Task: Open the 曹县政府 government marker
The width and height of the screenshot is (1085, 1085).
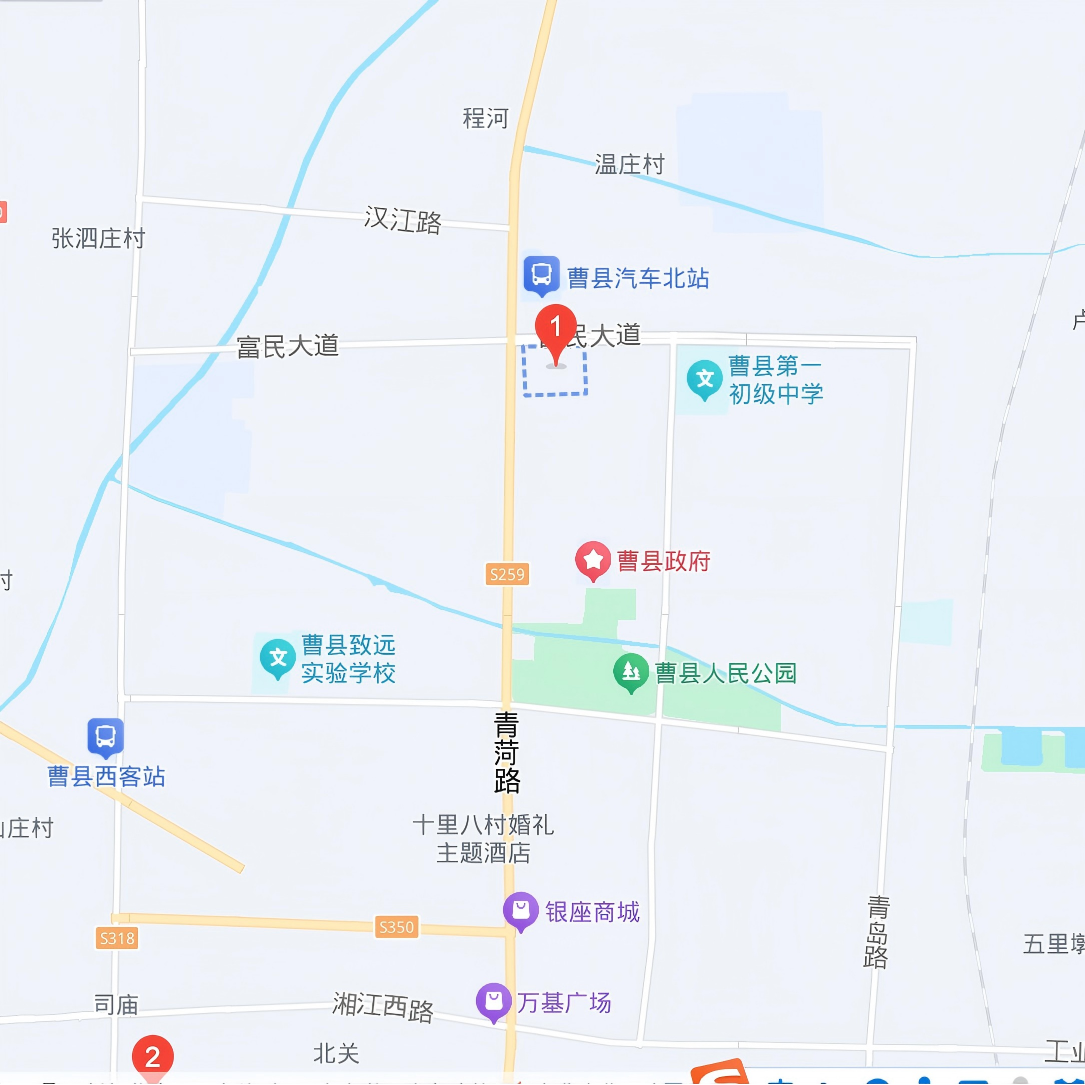Action: coord(593,561)
